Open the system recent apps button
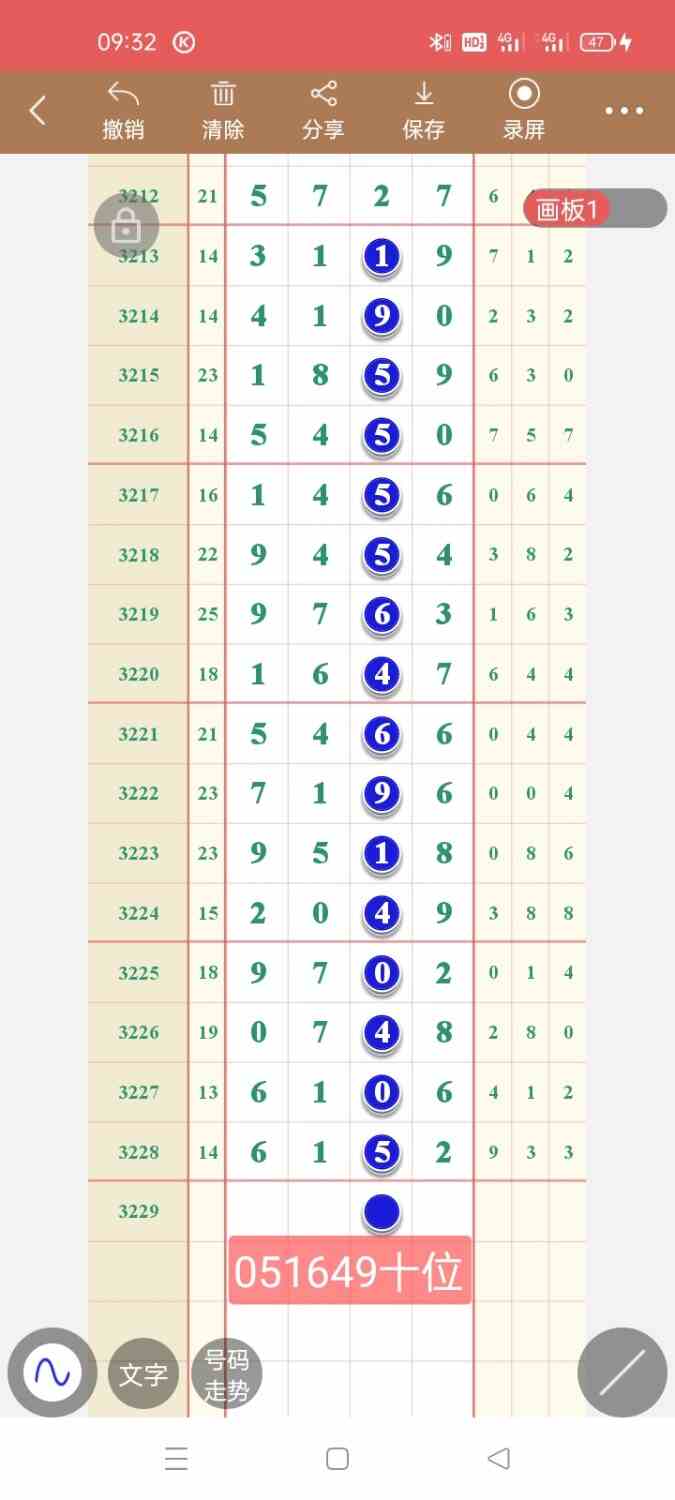This screenshot has width=675, height=1500. coord(177,1459)
